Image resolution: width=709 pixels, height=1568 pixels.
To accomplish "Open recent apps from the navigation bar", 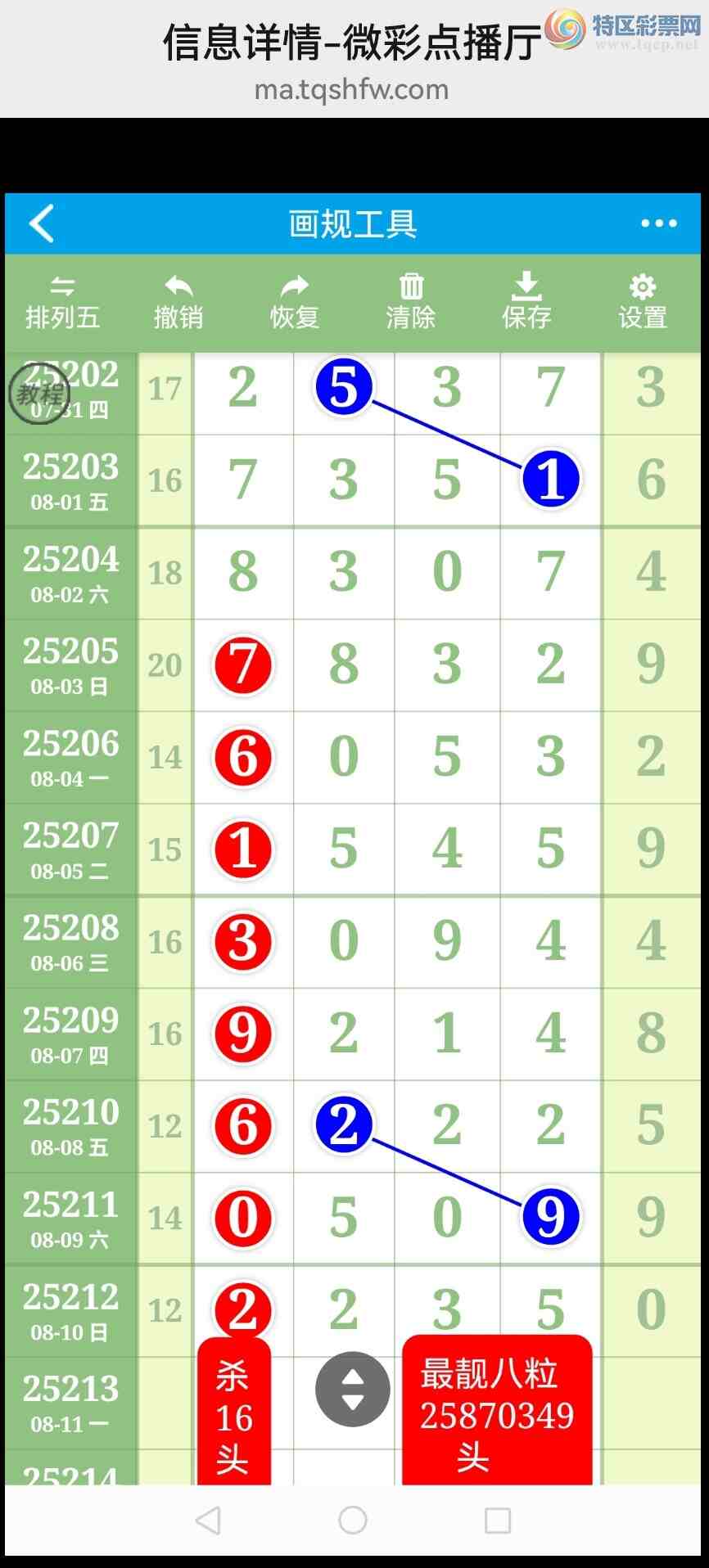I will [x=498, y=1520].
